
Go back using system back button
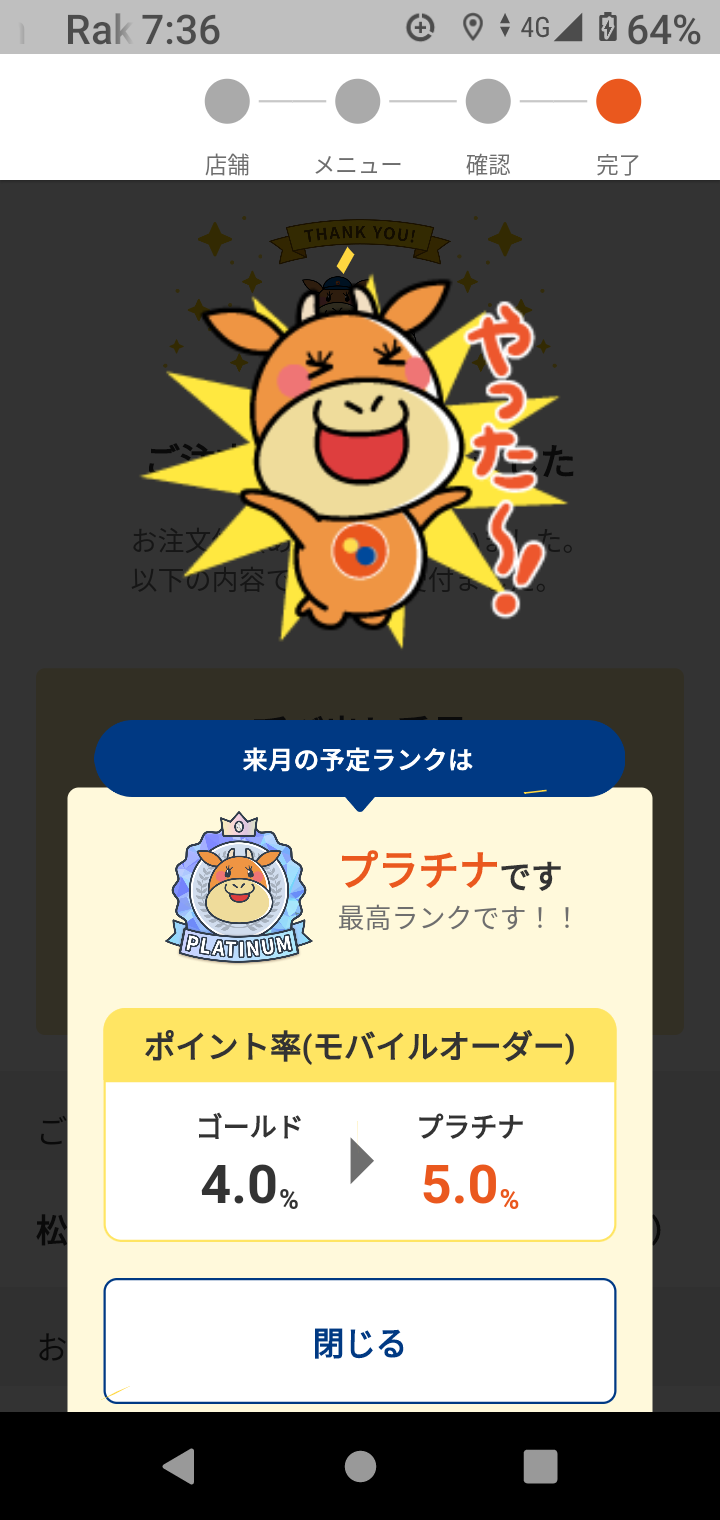[179, 1466]
